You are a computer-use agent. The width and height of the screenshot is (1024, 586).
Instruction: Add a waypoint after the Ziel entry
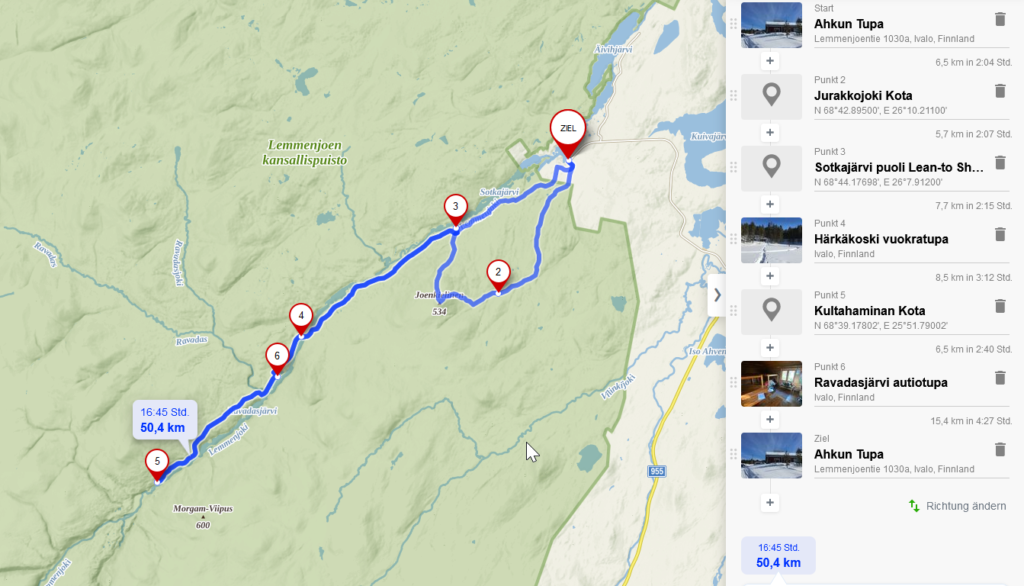pos(770,502)
